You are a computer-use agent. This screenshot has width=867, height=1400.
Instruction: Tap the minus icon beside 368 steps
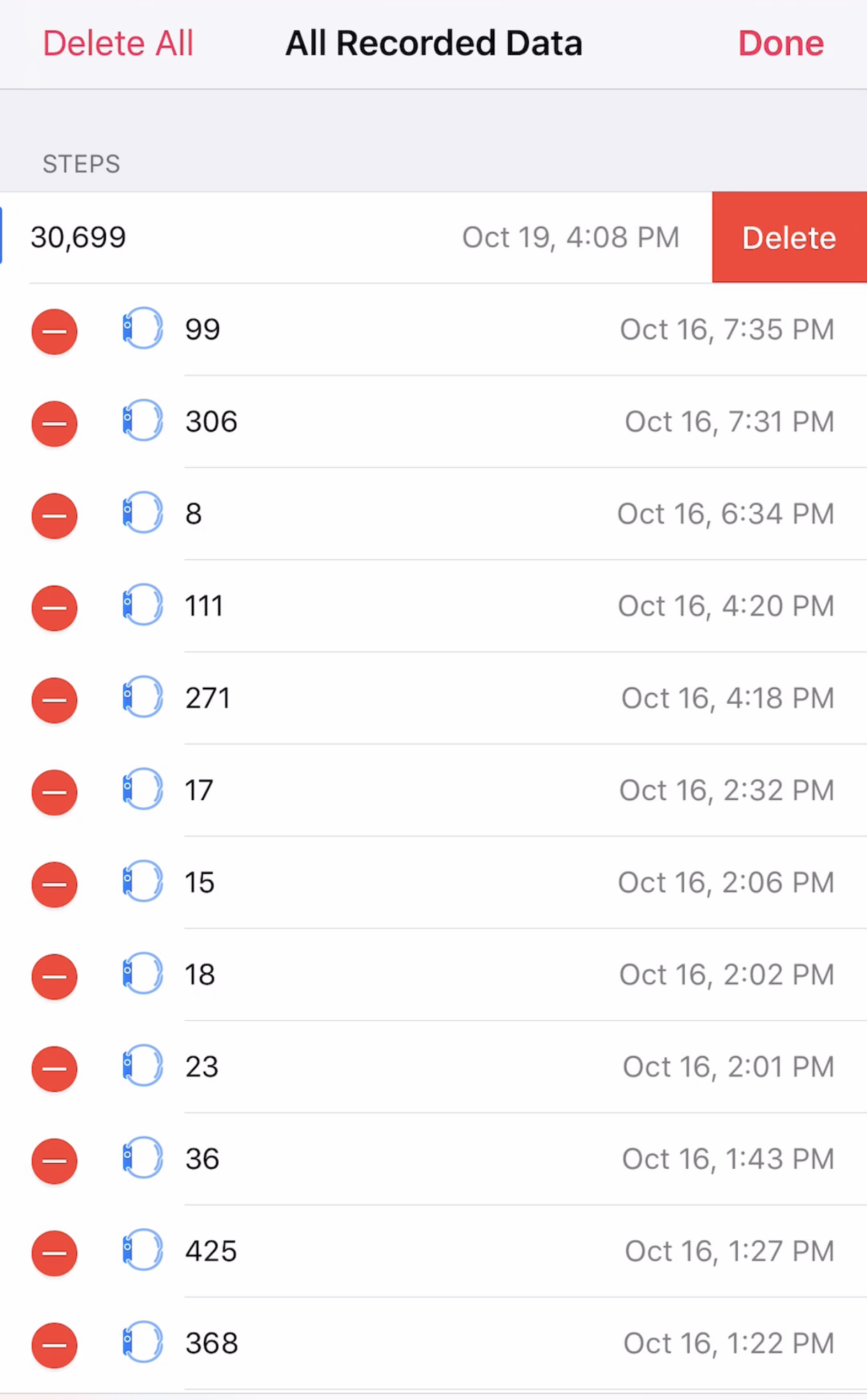pyautogui.click(x=54, y=1345)
